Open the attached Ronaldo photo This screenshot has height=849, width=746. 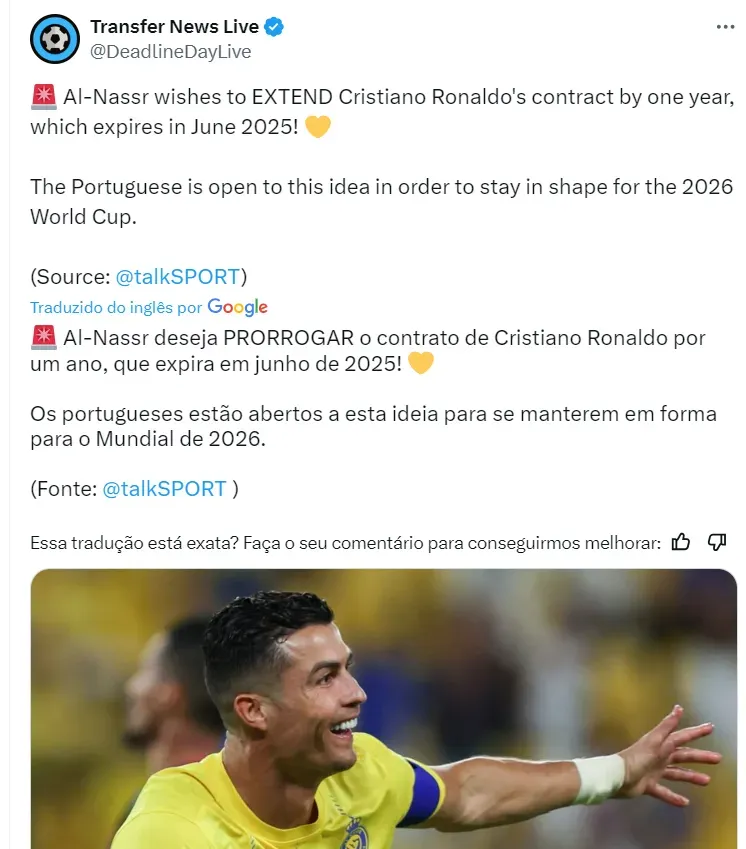pos(383,710)
